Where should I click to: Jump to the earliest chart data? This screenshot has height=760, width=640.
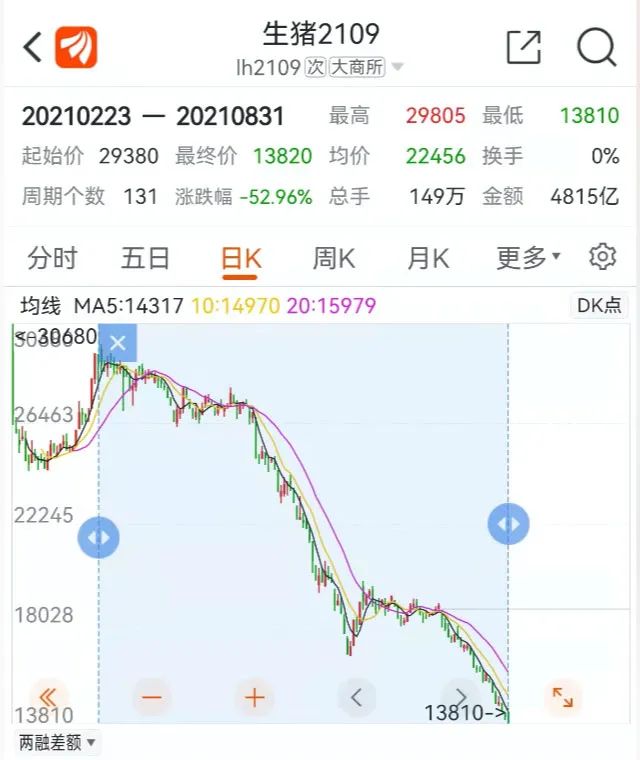point(48,697)
